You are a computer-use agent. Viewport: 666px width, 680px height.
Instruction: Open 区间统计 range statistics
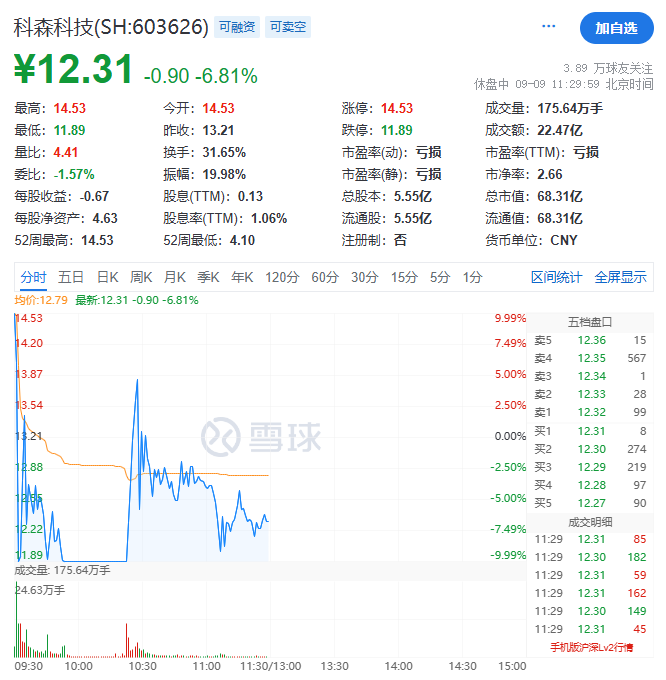[x=557, y=277]
